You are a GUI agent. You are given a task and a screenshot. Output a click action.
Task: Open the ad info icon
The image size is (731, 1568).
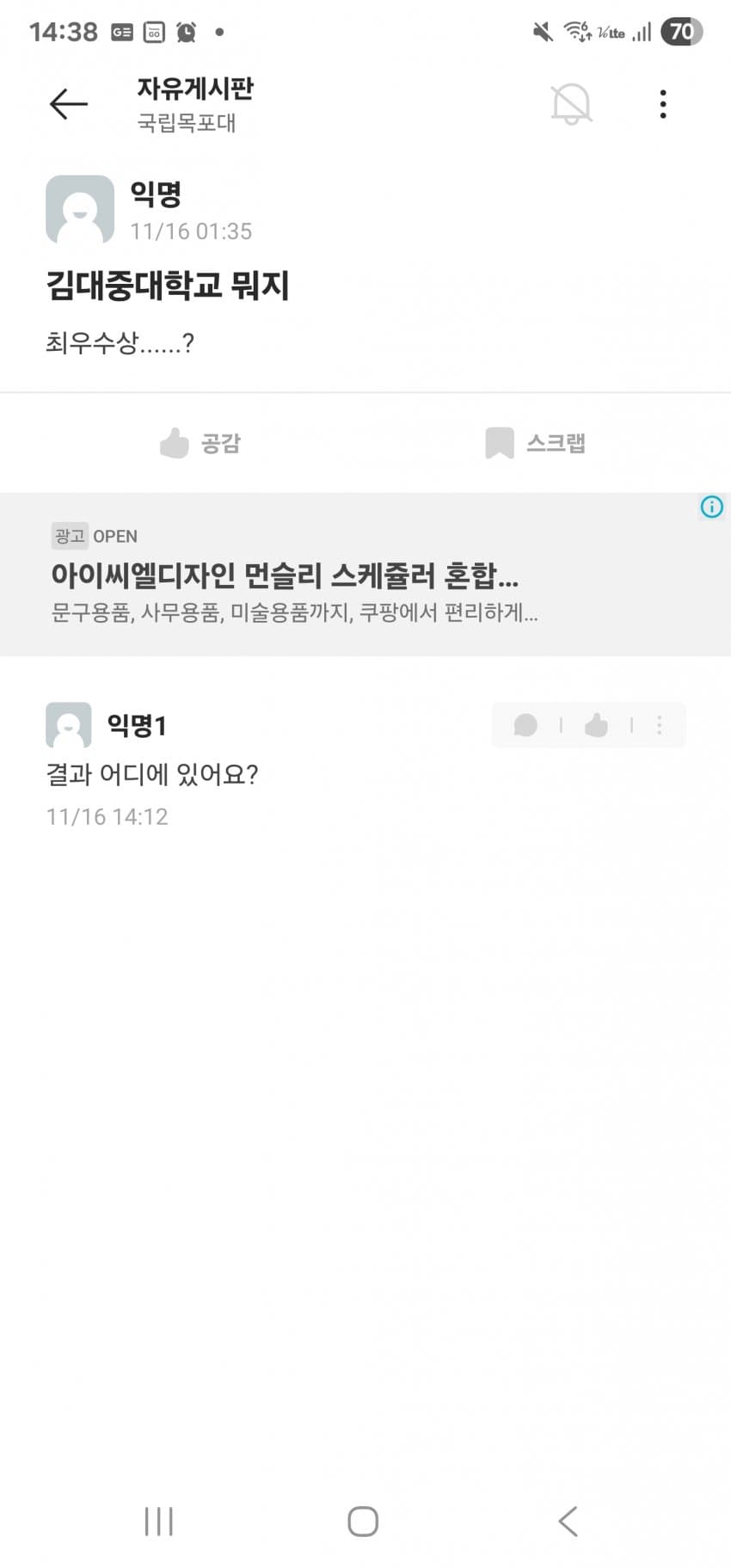pyautogui.click(x=711, y=507)
